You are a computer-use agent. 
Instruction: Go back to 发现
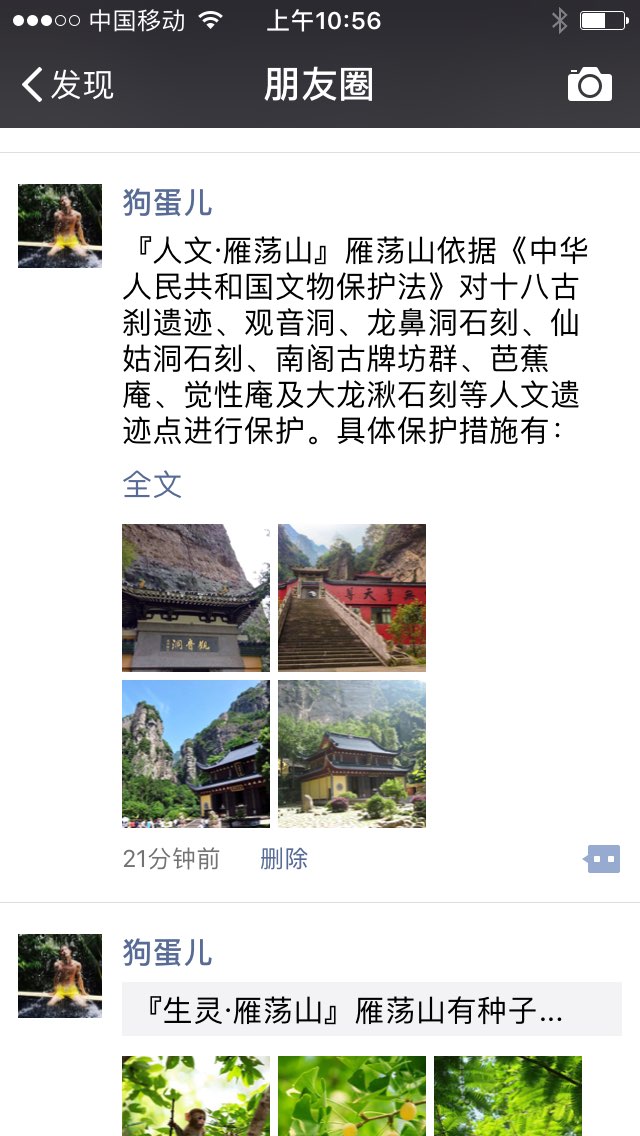[68, 85]
